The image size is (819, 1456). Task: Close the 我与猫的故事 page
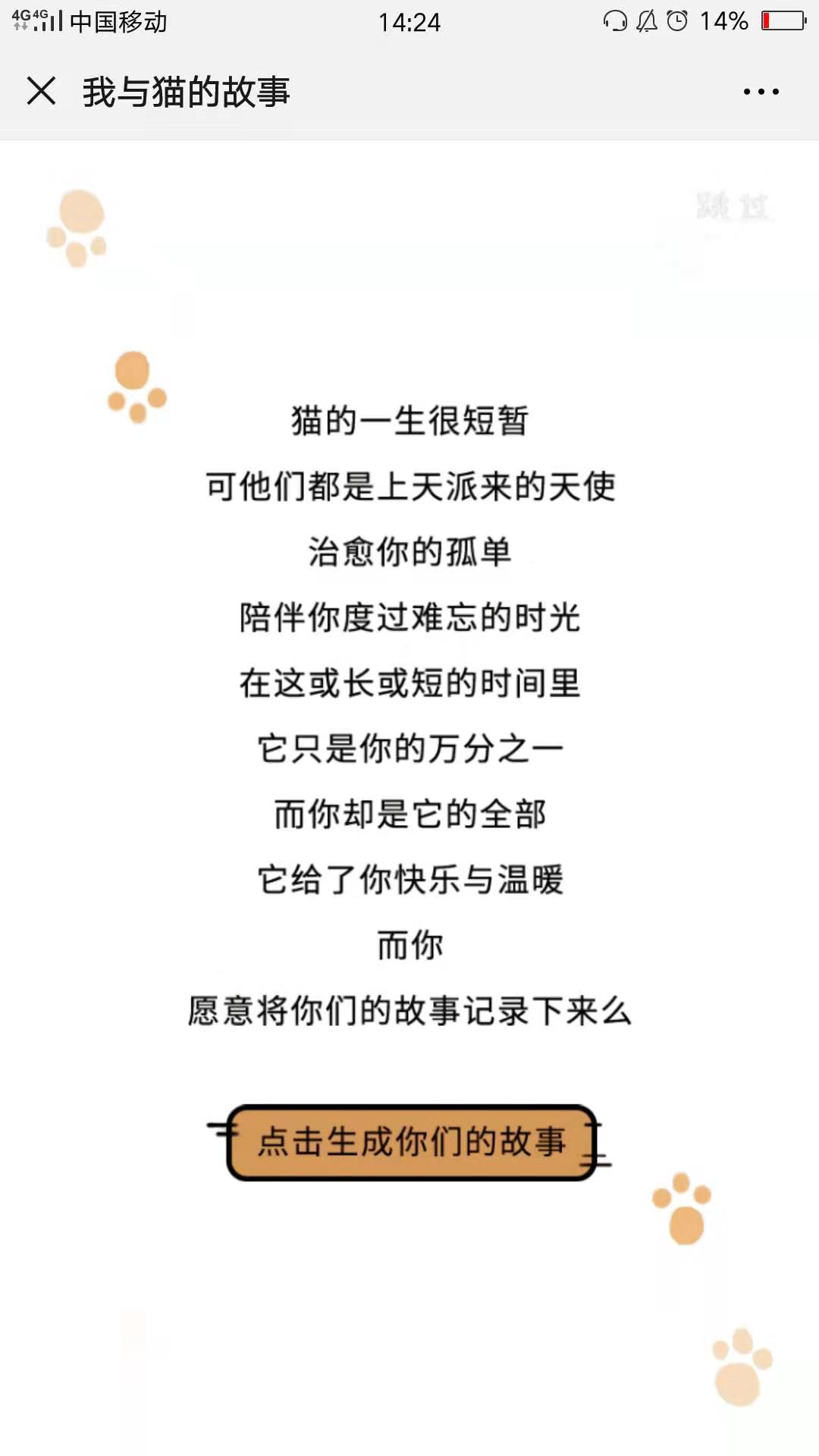(x=41, y=91)
